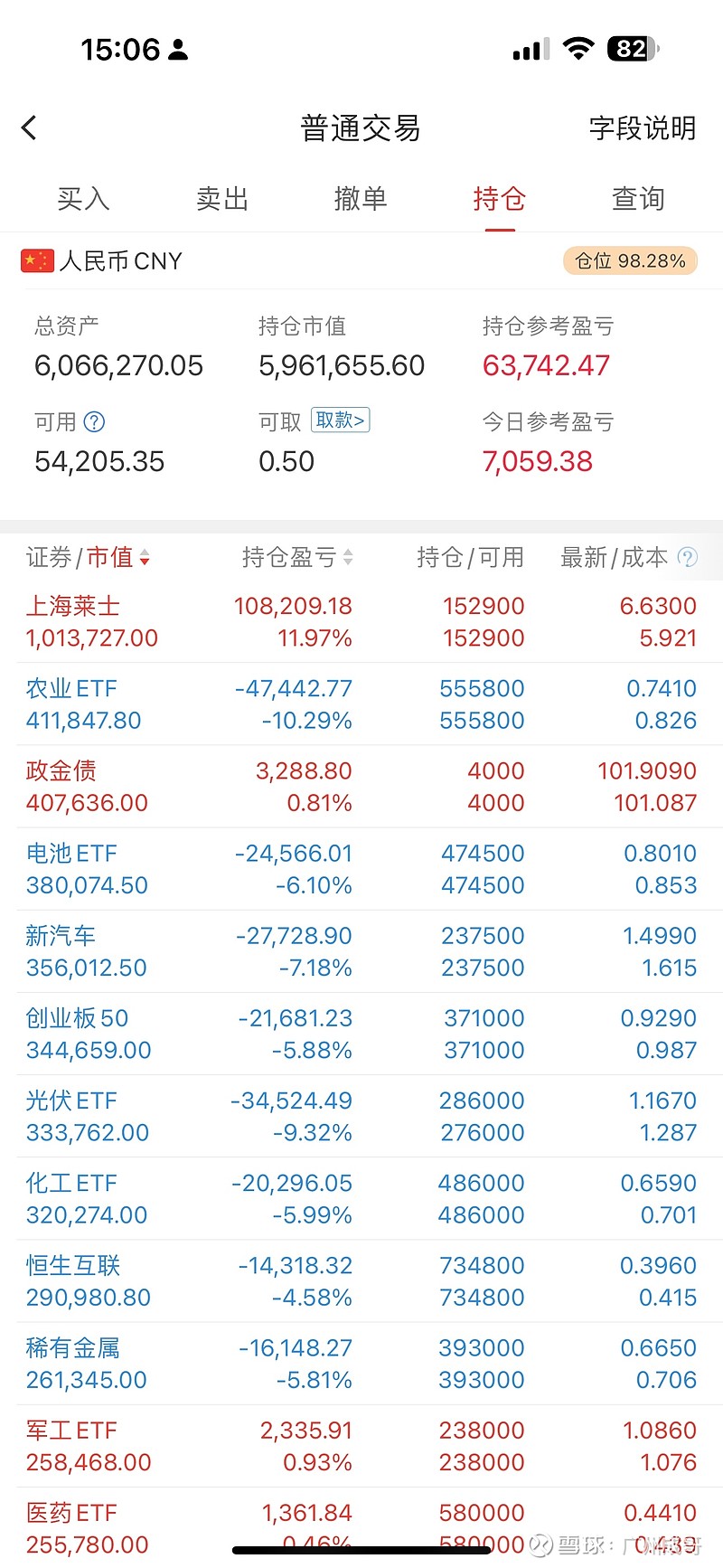Open the 光伏ETF holding row
Image resolution: width=723 pixels, height=1568 pixels.
coord(361,1117)
